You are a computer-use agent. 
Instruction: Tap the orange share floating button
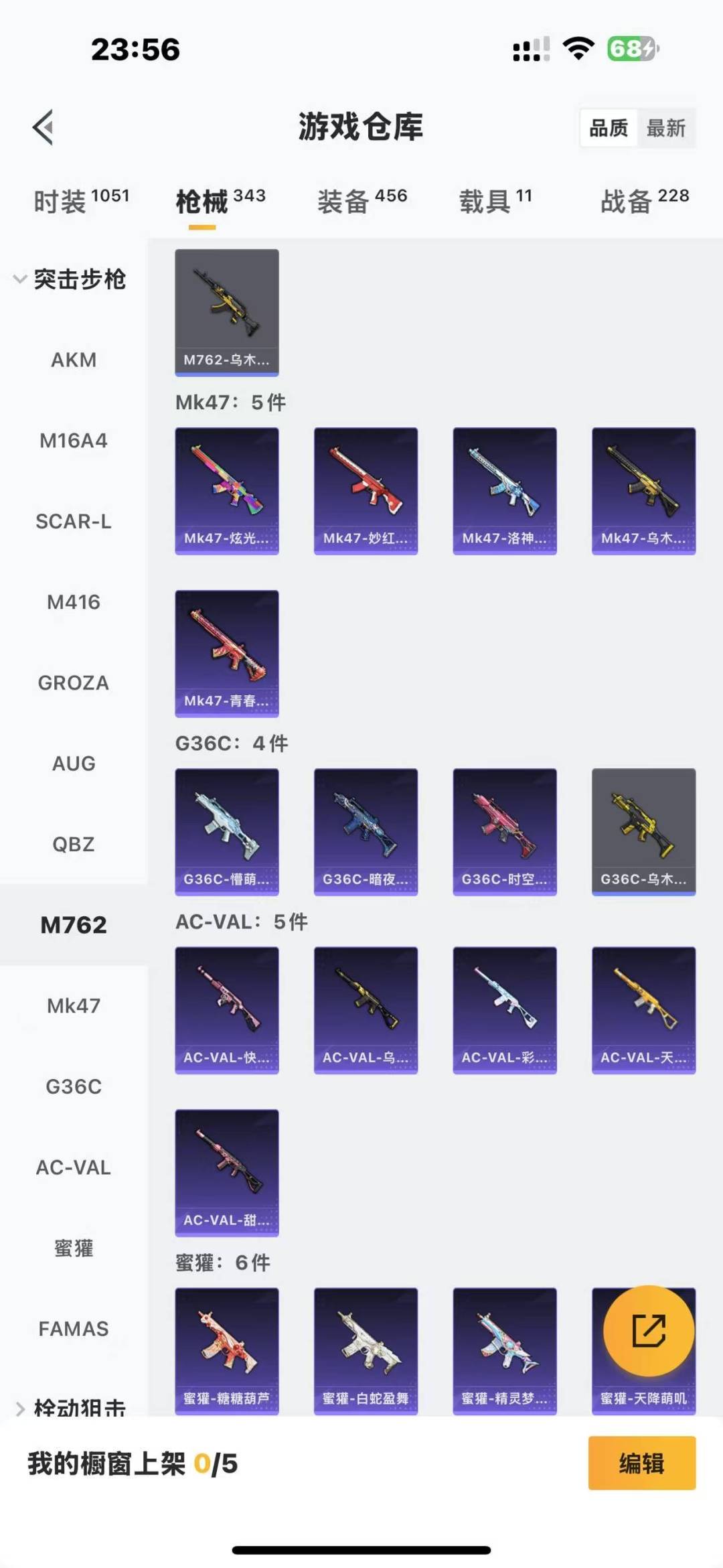[649, 1330]
